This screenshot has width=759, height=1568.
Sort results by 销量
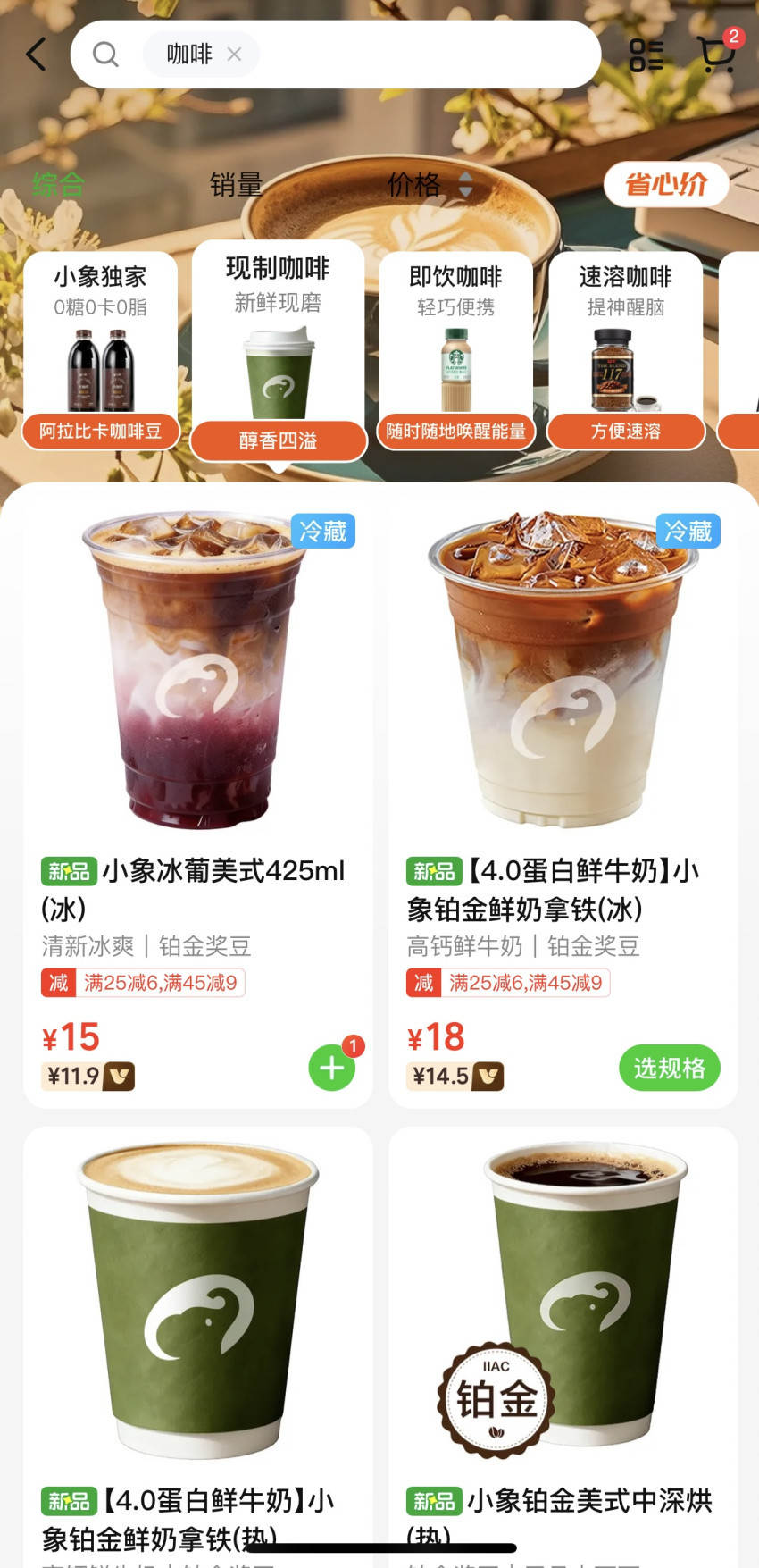236,185
